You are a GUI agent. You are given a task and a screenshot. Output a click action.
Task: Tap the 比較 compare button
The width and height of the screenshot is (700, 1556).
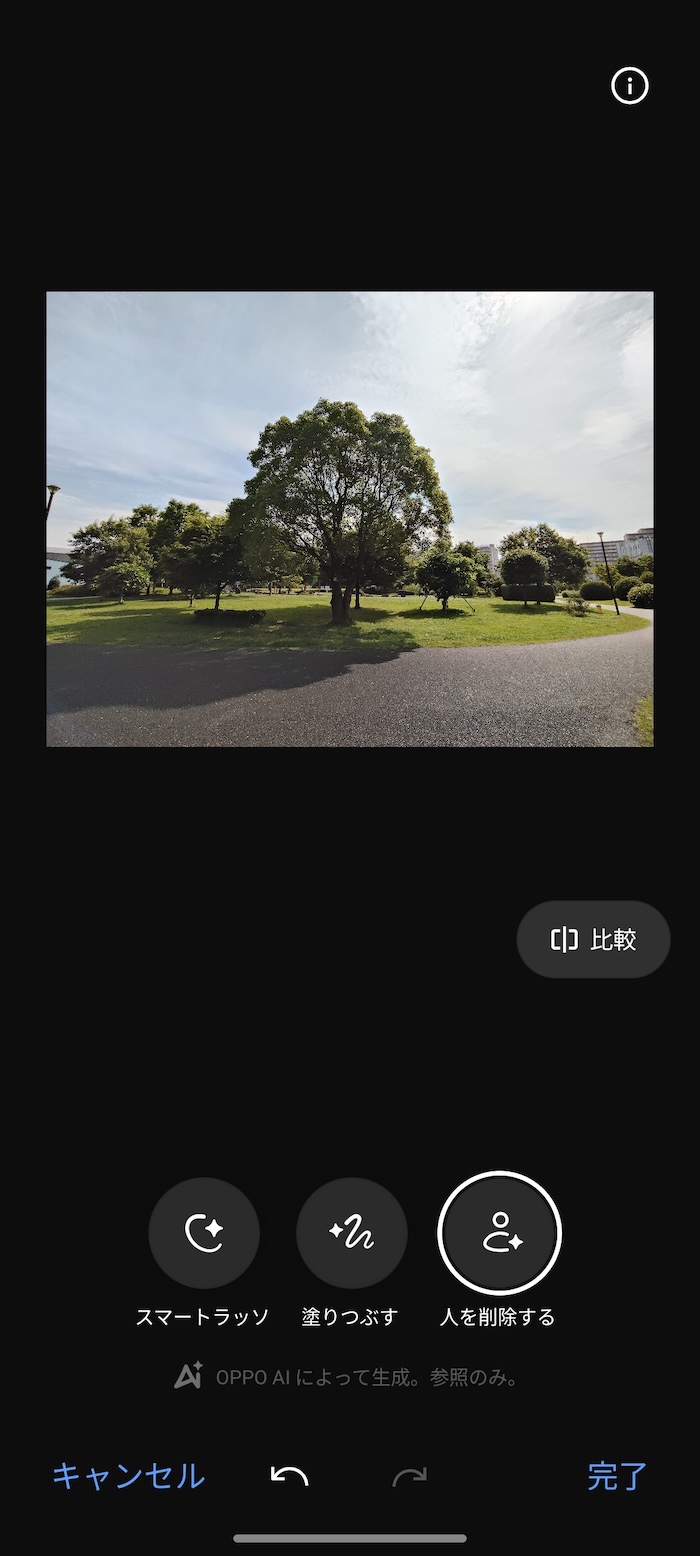point(593,939)
